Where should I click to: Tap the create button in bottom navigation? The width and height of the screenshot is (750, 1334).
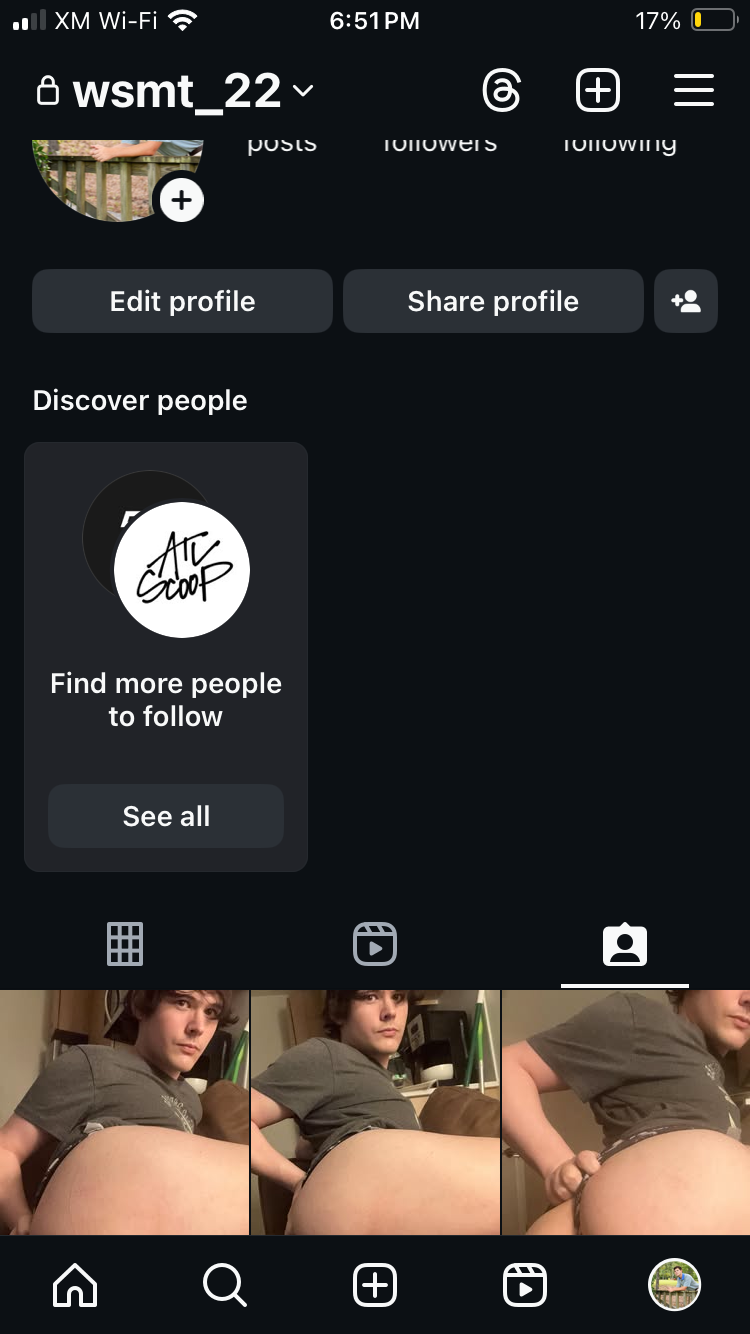[x=375, y=1285]
